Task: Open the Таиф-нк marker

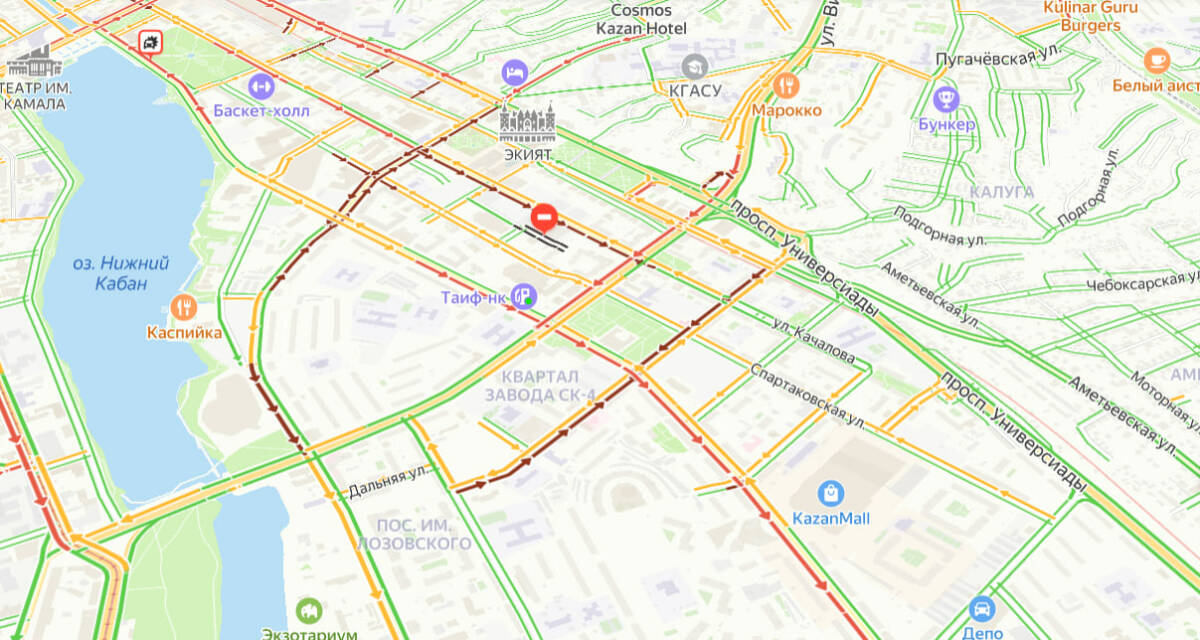Action: [x=524, y=295]
